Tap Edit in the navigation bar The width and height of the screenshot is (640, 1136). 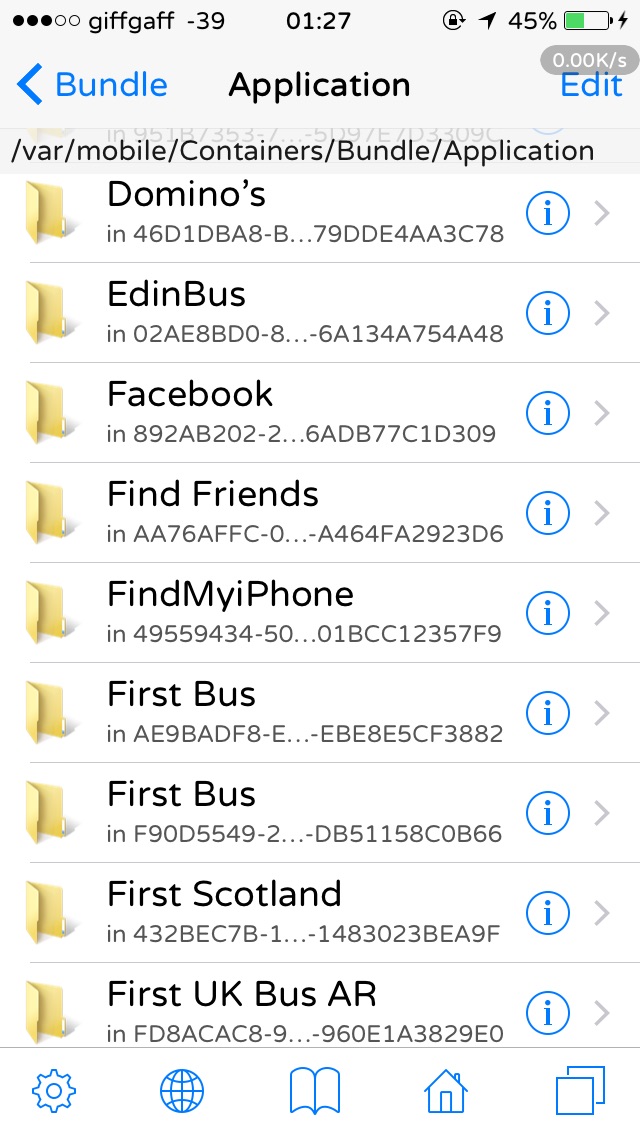(x=591, y=85)
